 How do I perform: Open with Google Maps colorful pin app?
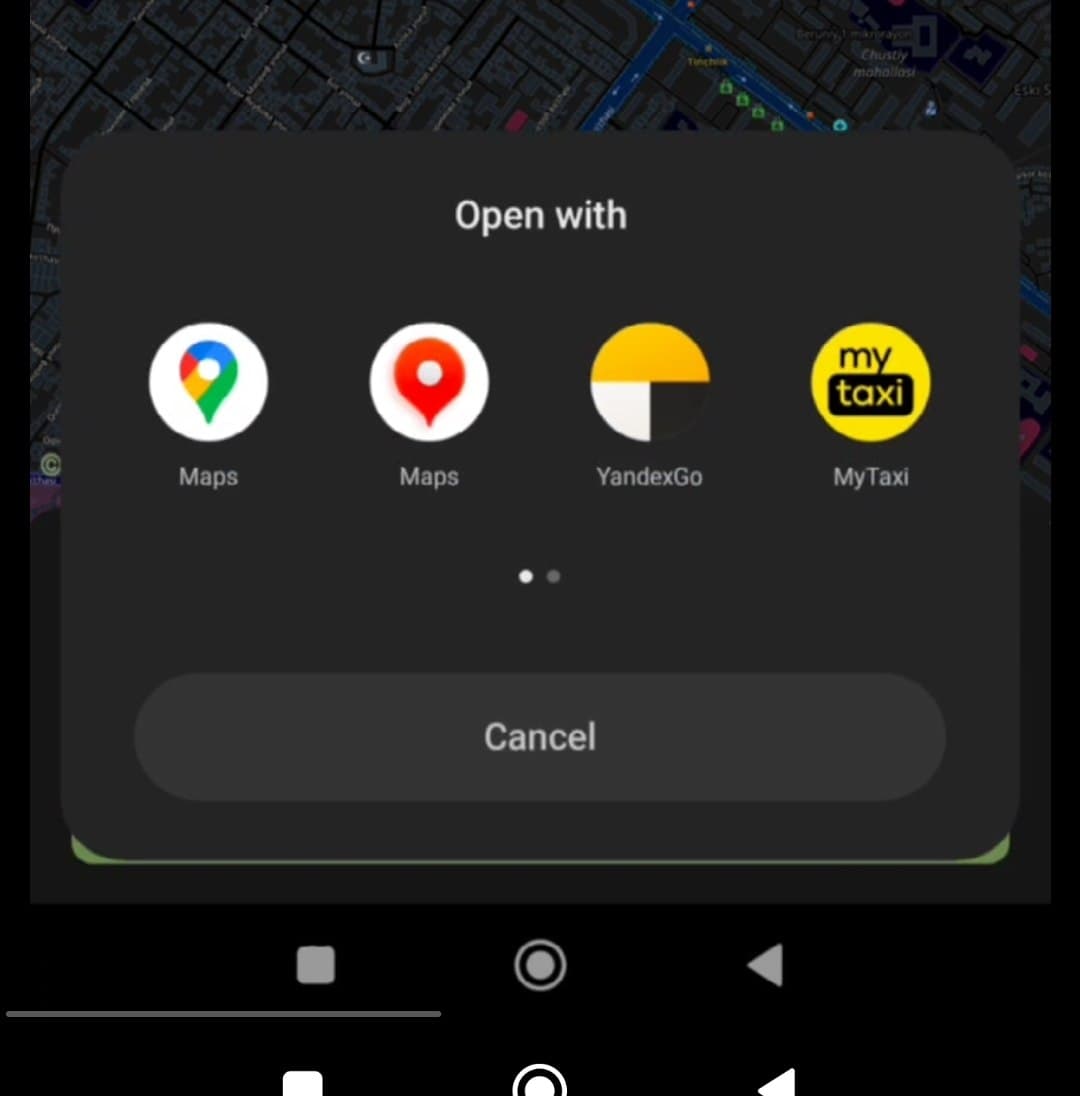pyautogui.click(x=208, y=383)
